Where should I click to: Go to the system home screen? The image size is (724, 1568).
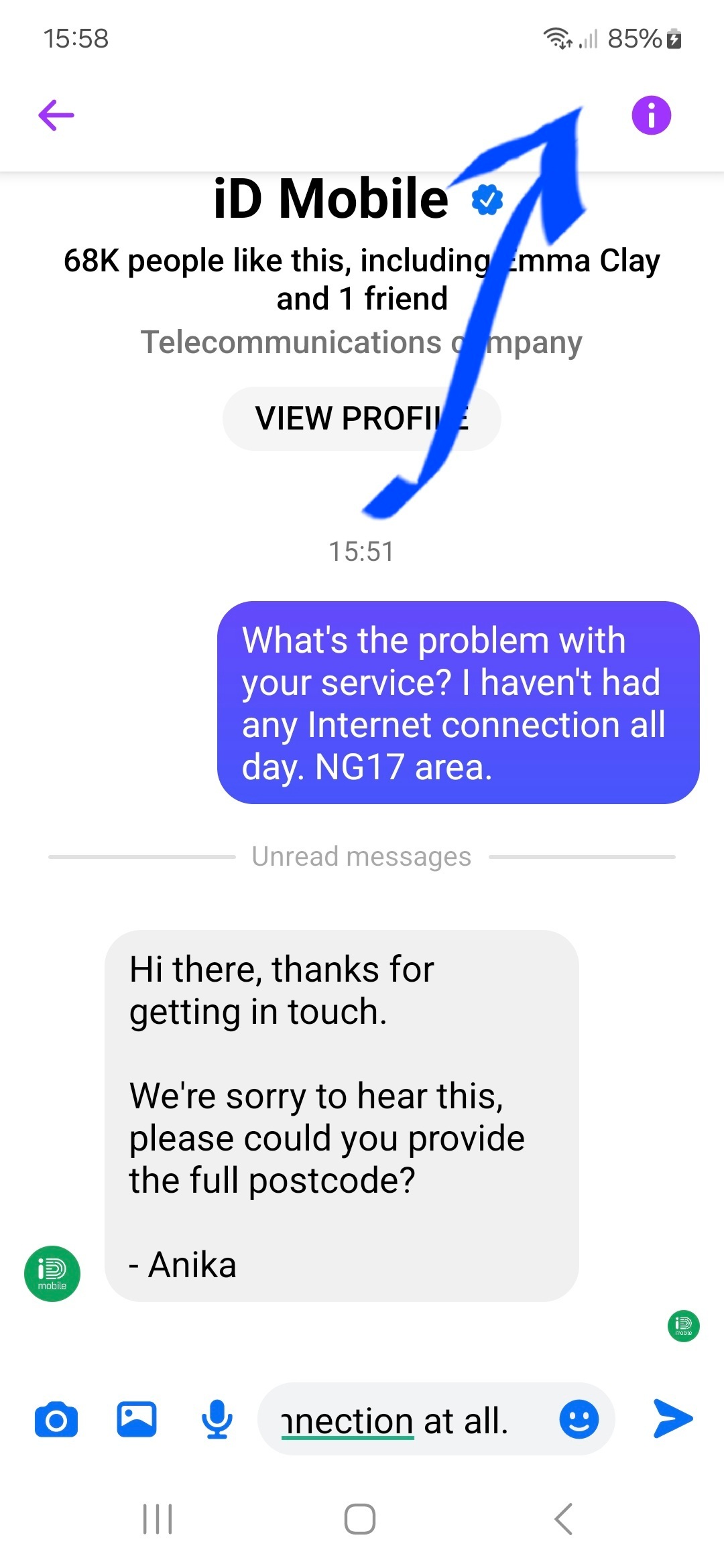[x=360, y=1518]
